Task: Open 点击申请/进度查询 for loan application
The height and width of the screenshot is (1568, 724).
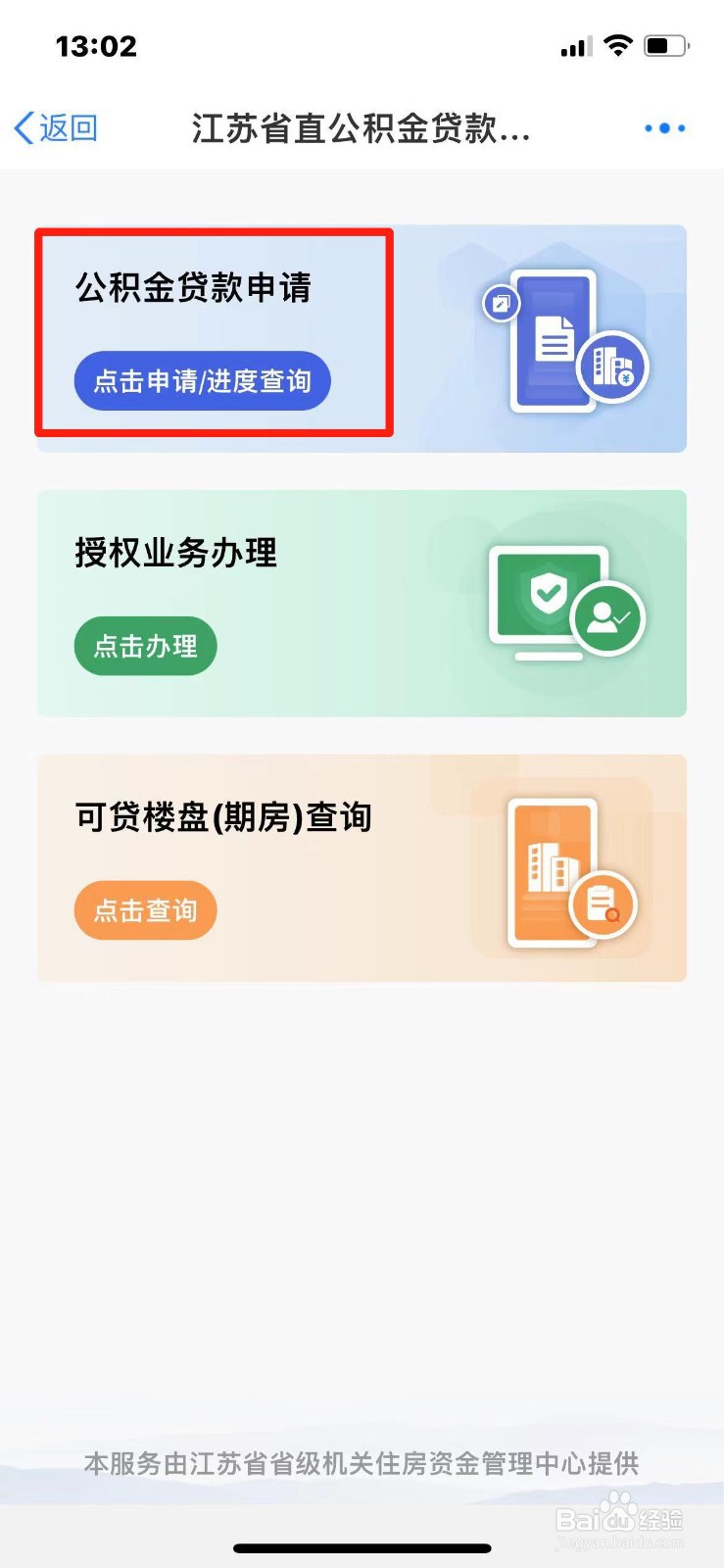Action: coord(202,381)
